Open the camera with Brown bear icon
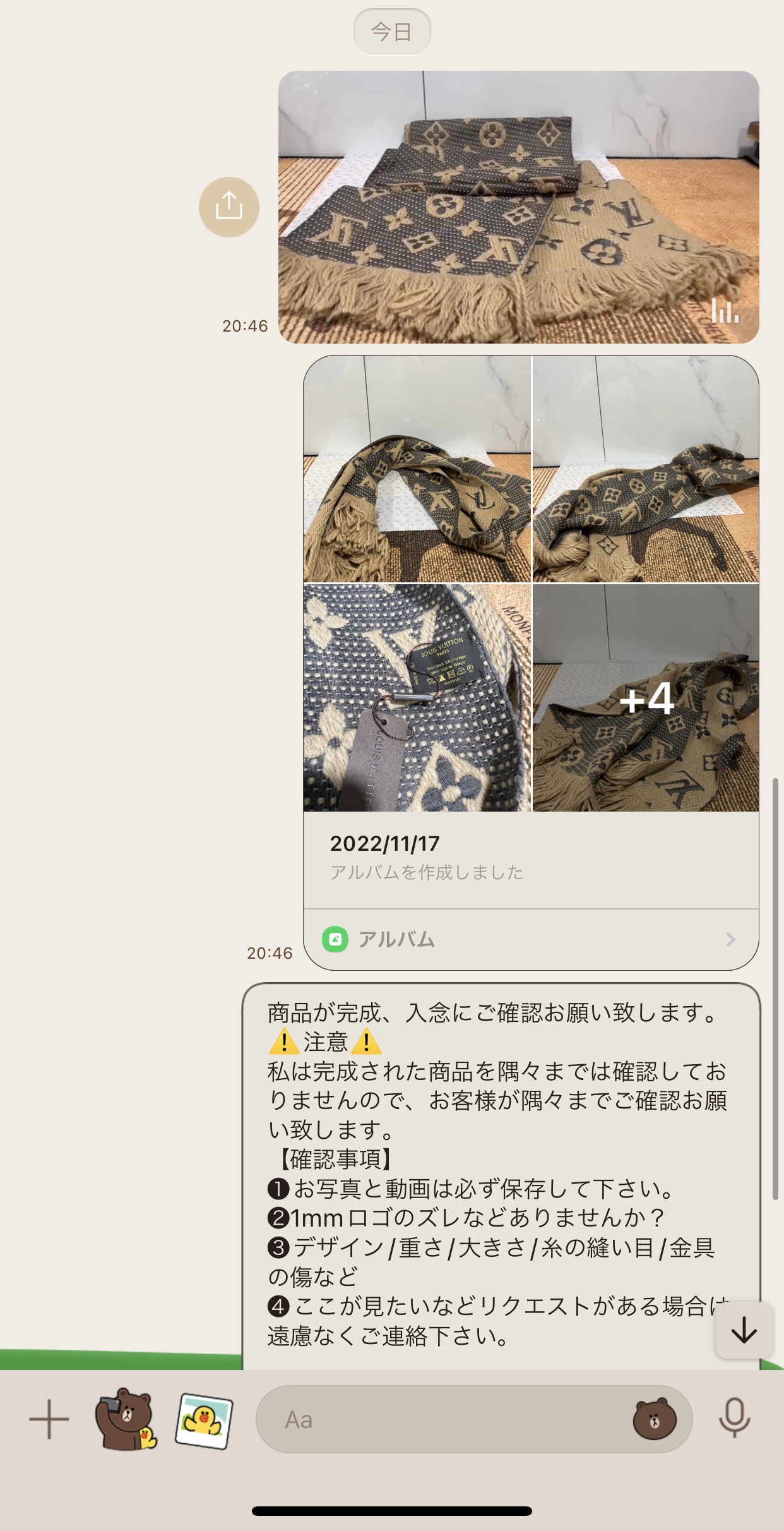 tap(126, 1419)
